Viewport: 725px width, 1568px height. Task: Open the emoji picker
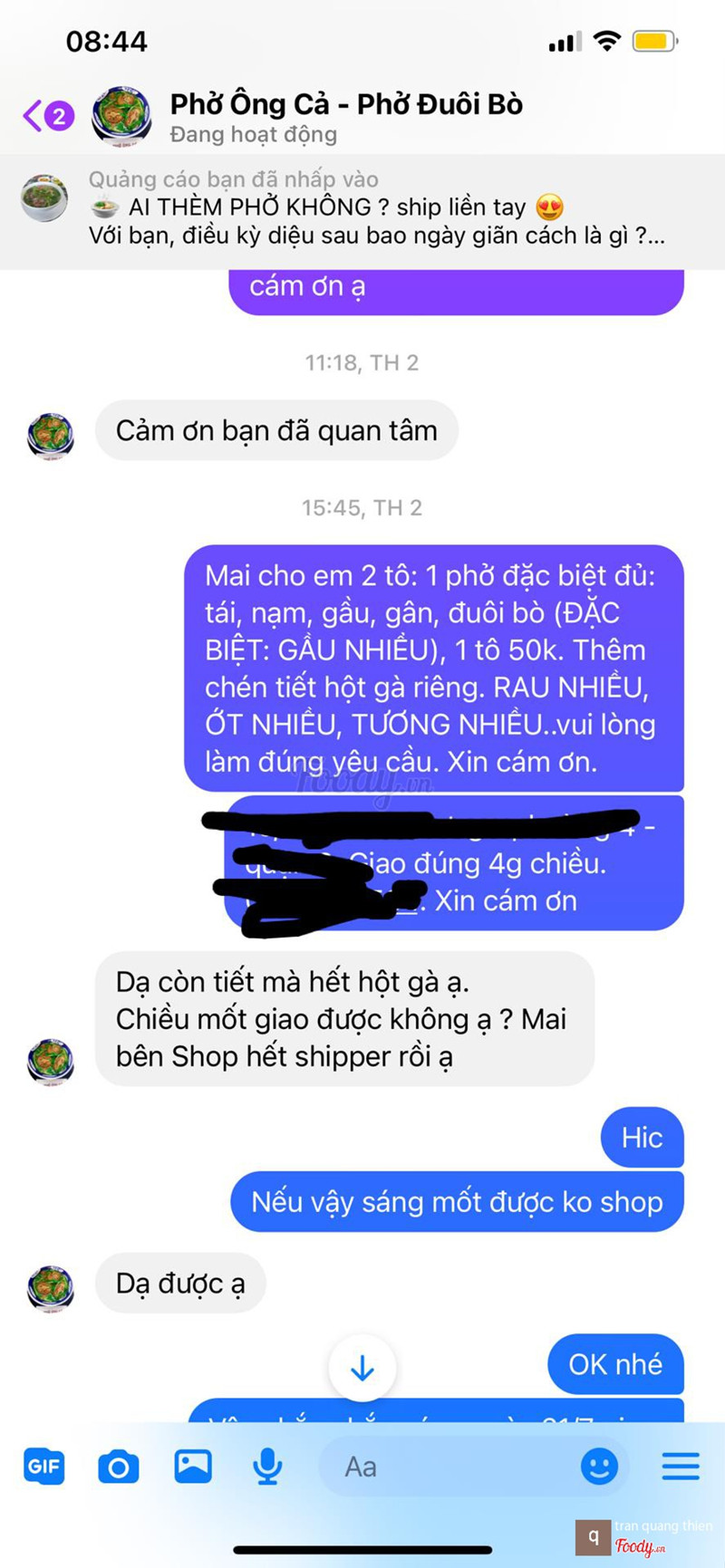pos(599,1466)
